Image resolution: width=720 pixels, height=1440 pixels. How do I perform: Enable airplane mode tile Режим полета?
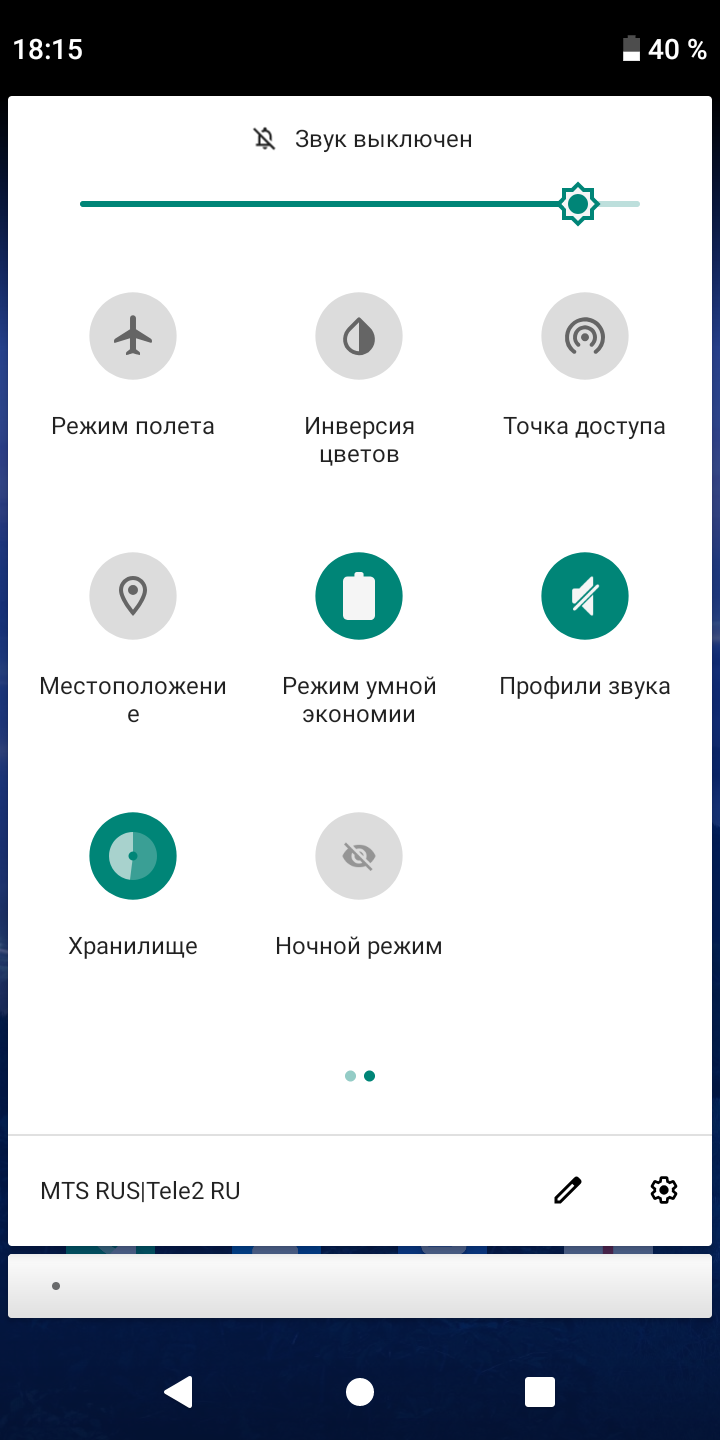[133, 336]
